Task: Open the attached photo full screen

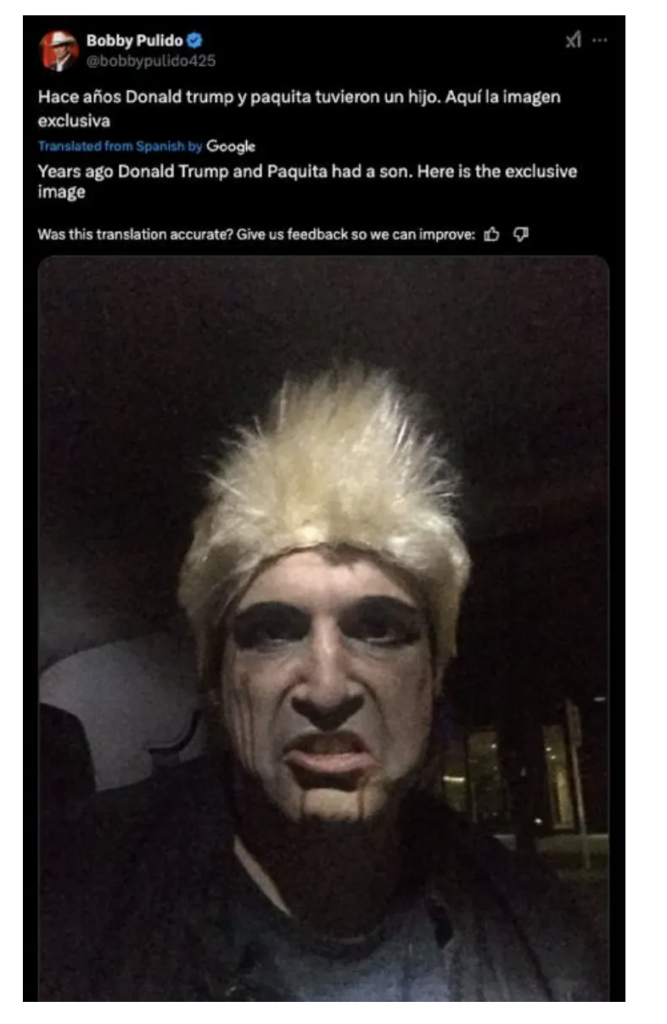Action: coord(323,628)
